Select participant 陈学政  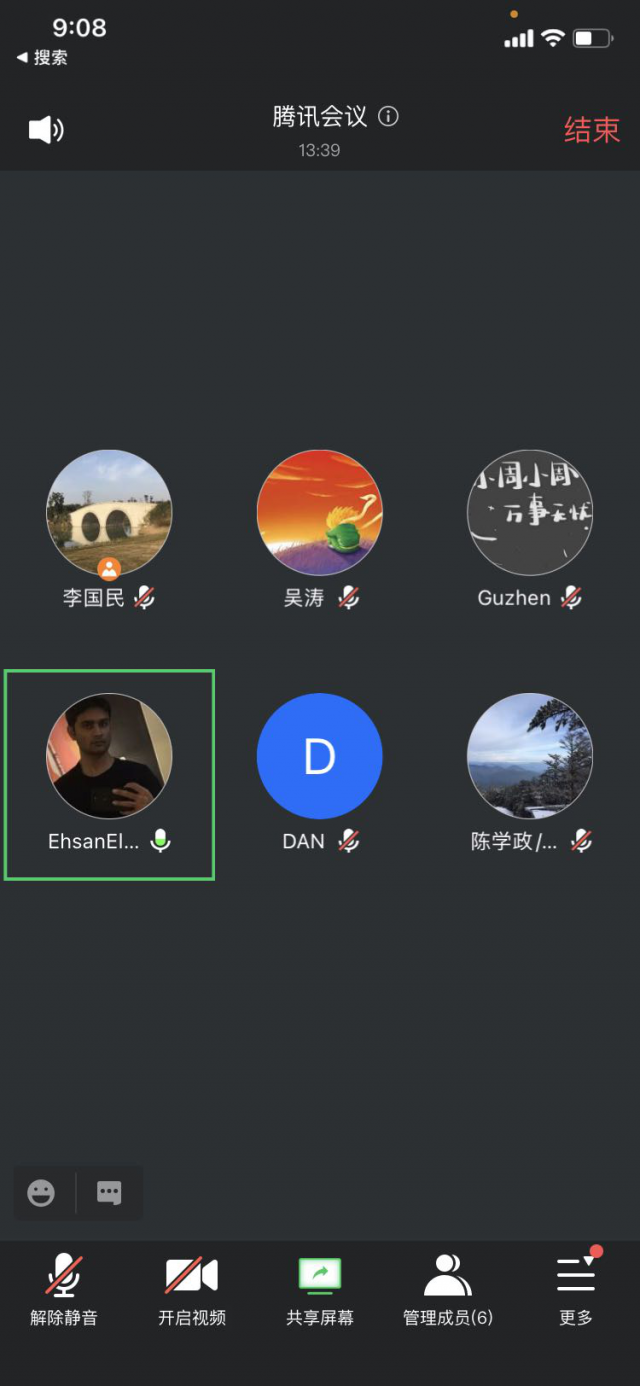pyautogui.click(x=530, y=756)
